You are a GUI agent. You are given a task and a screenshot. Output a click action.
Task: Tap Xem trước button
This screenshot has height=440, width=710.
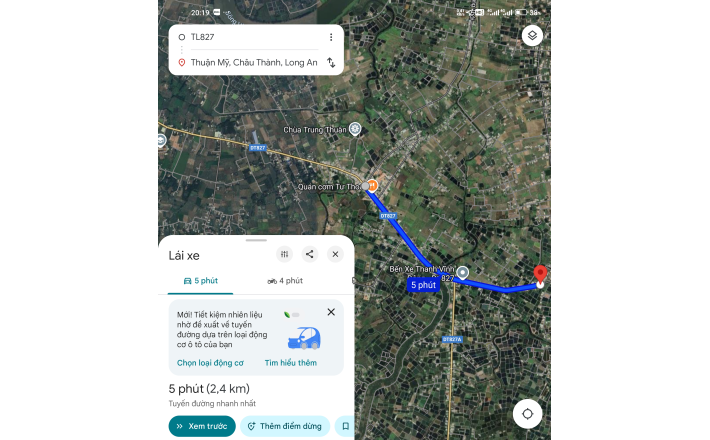[202, 426]
